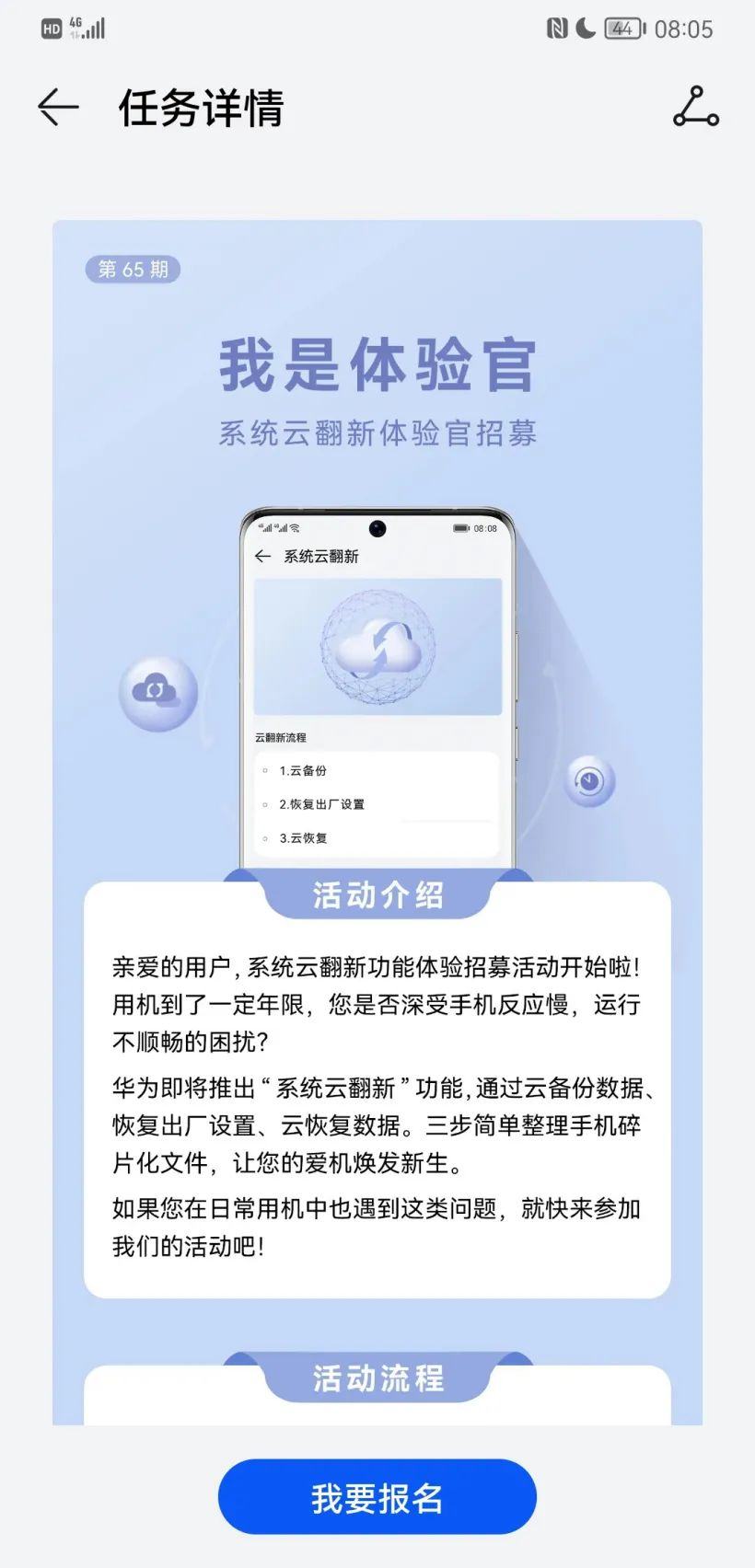Tap the NFC icon in the status bar
The image size is (755, 1568).
(559, 29)
